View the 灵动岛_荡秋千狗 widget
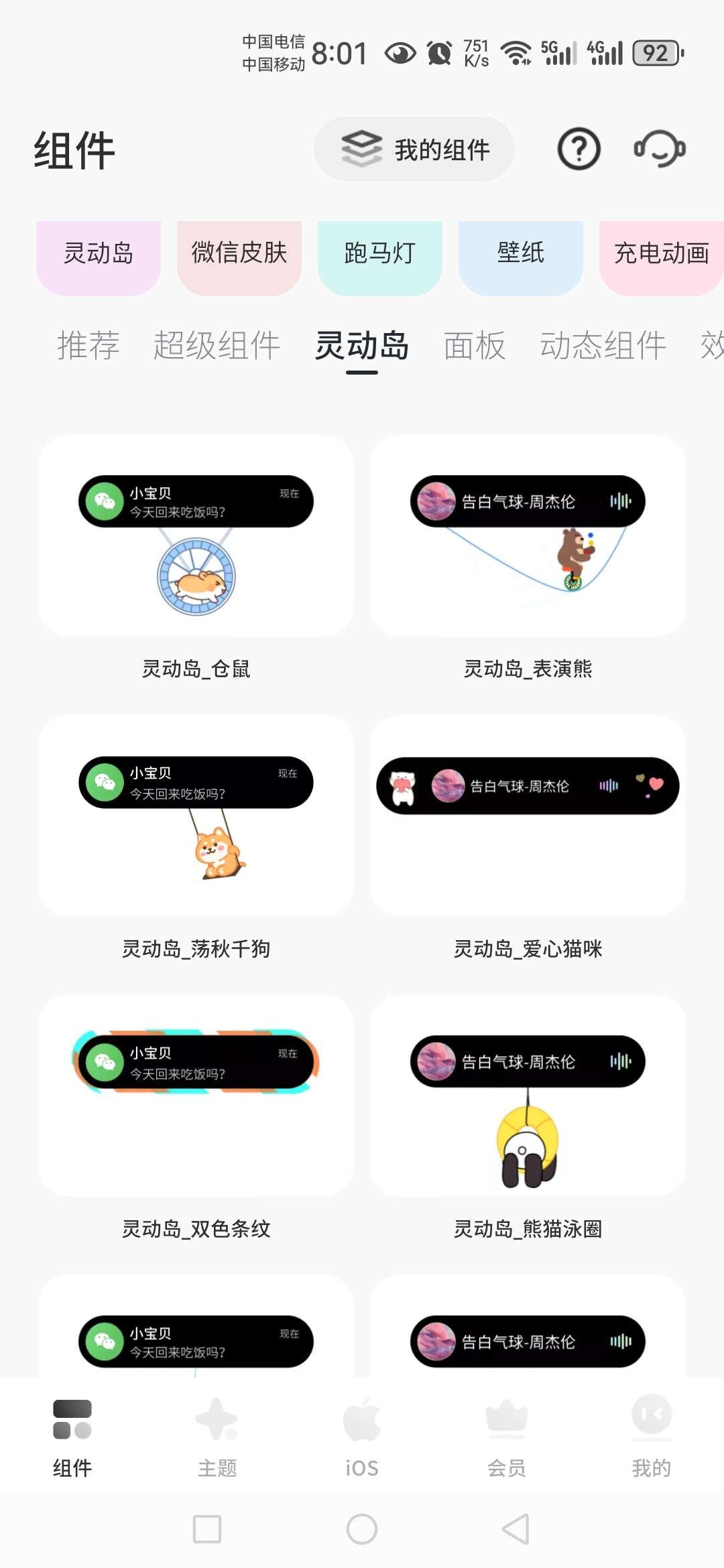Image resolution: width=724 pixels, height=1568 pixels. coord(196,816)
